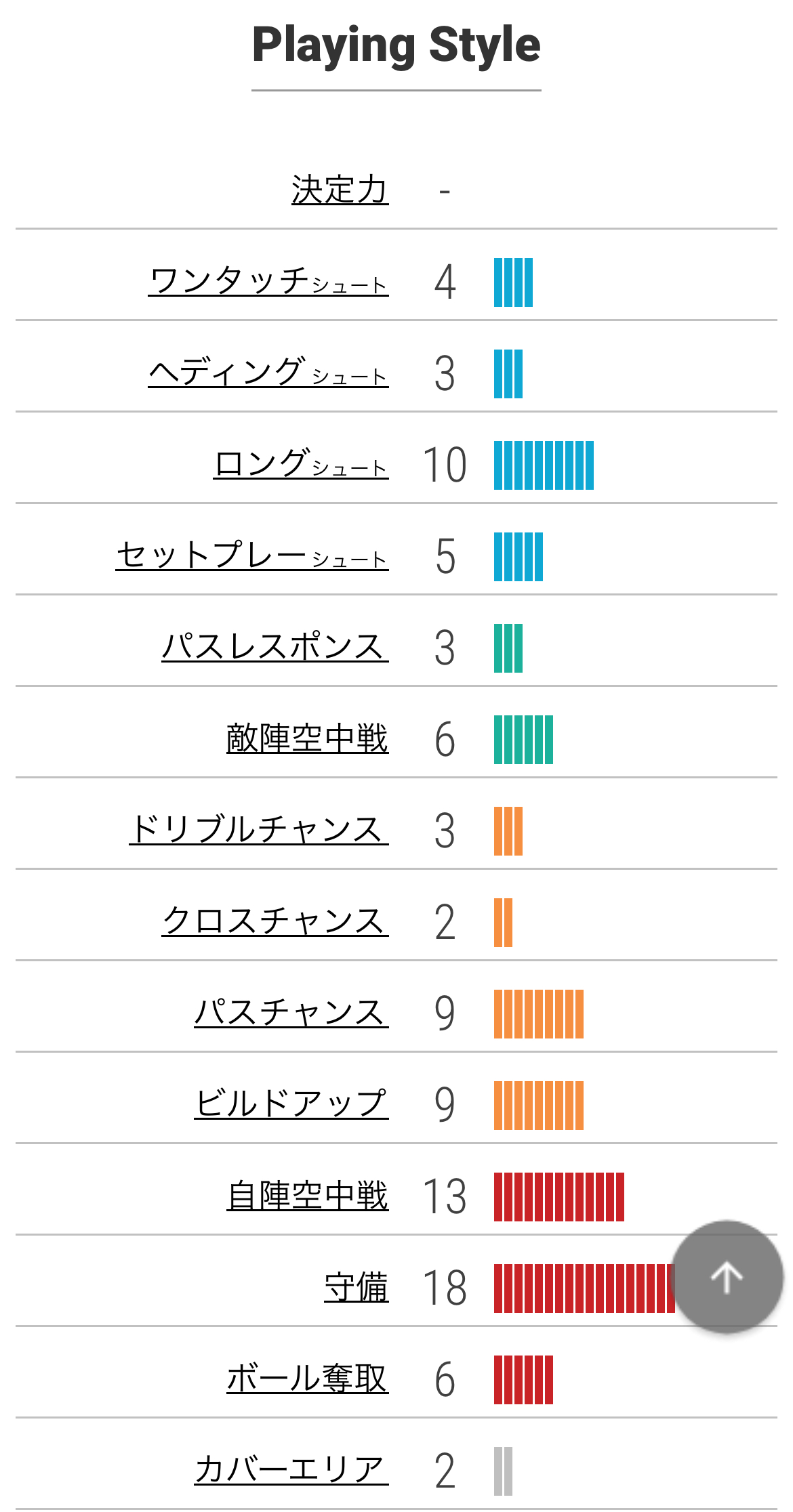Open the カバーエリア link
This screenshot has height=1512, width=793.
click(291, 1470)
